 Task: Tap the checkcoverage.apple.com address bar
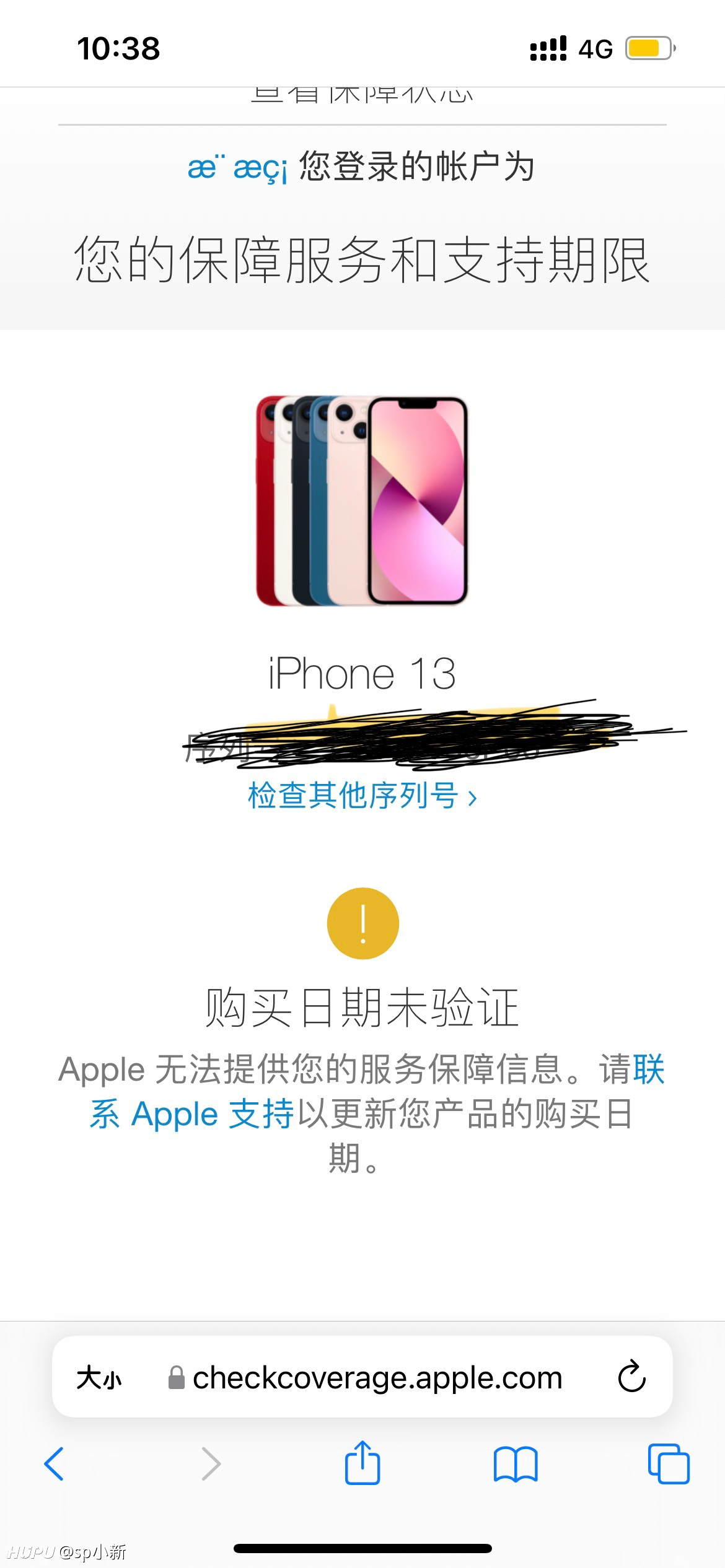point(377,1379)
